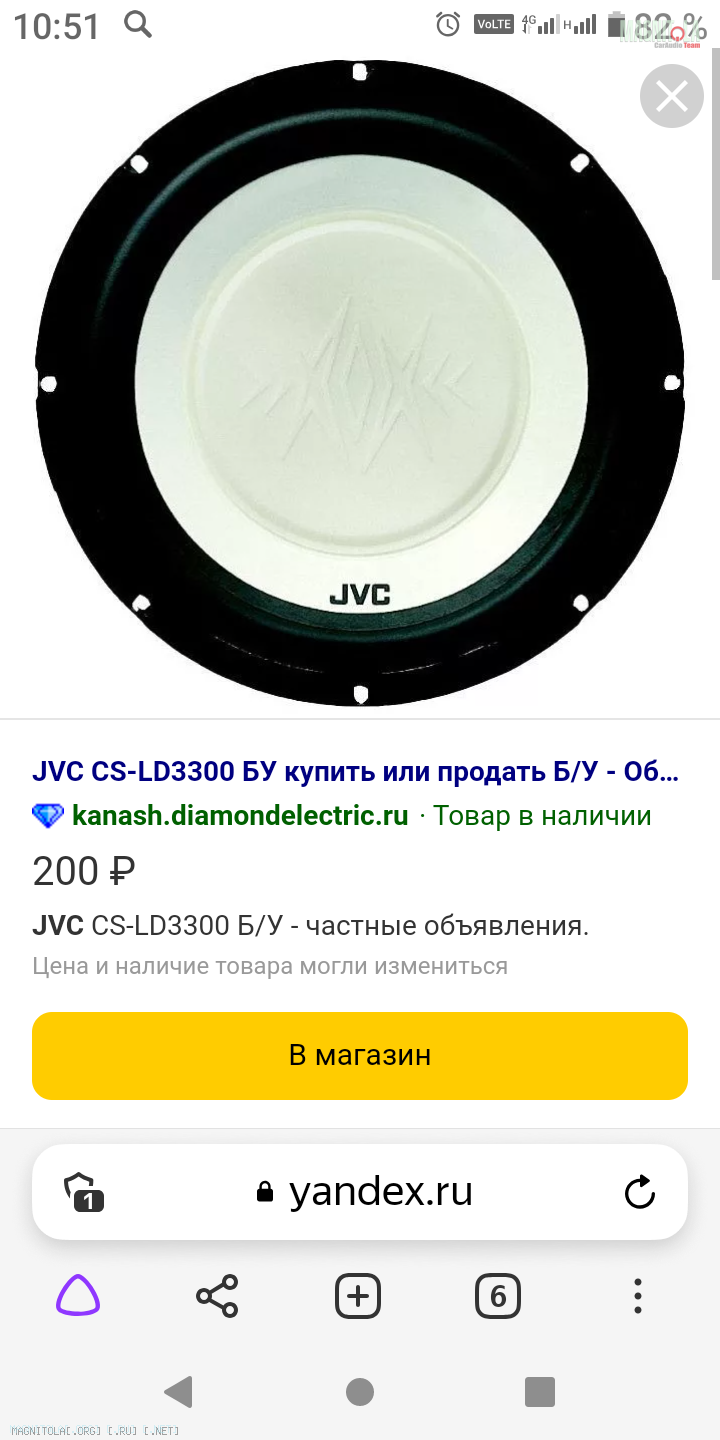Image resolution: width=720 pixels, height=1440 pixels.
Task: Share this page
Action: pyautogui.click(x=217, y=1297)
